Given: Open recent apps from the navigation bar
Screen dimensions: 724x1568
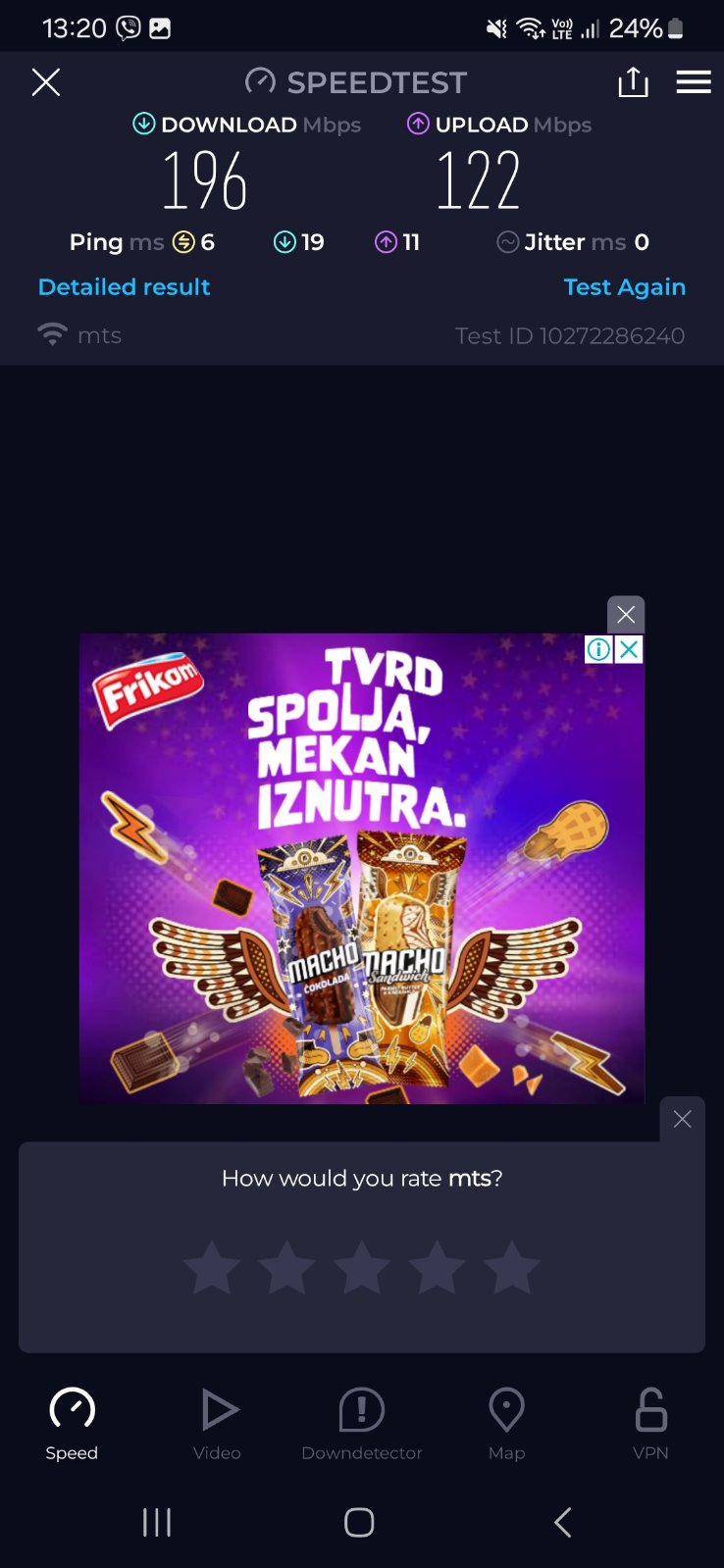Looking at the screenshot, I should [157, 1522].
